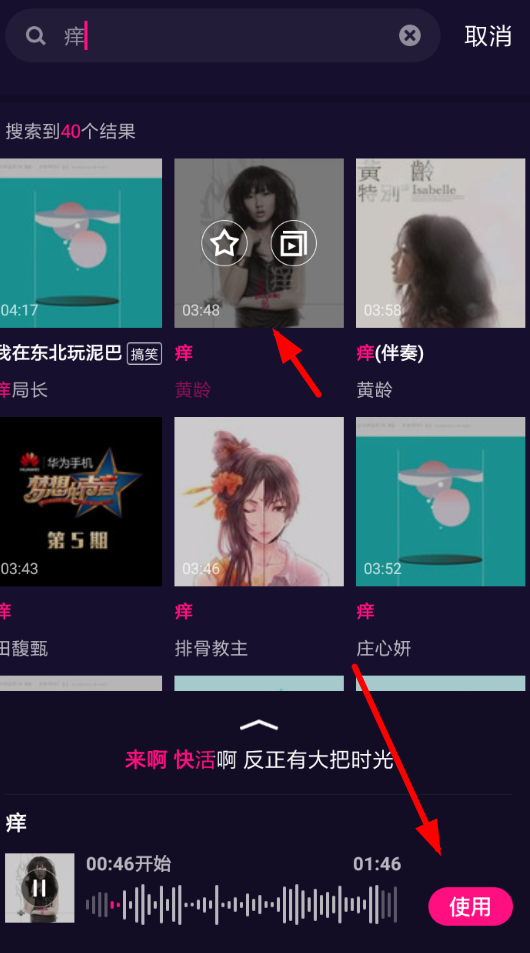This screenshot has height=953, width=530.
Task: Tap the search field containing 痒
Action: (x=222, y=36)
